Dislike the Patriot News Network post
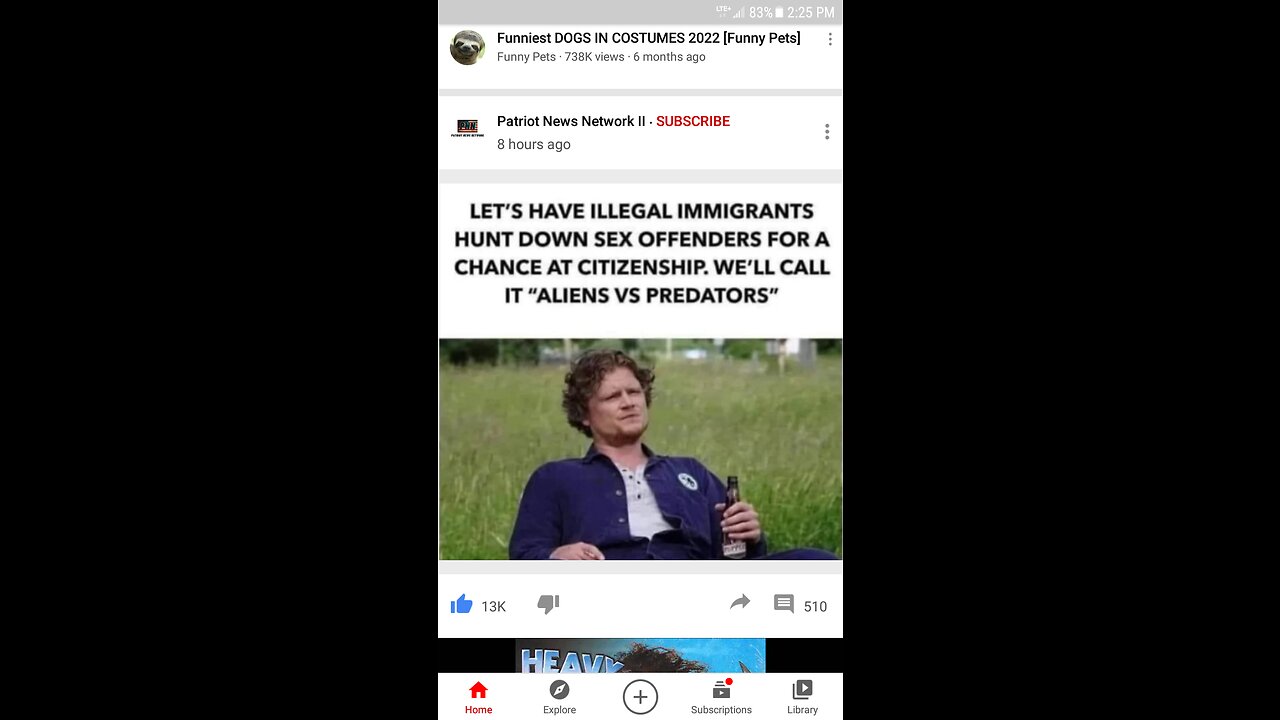This screenshot has height=720, width=1280. (547, 604)
